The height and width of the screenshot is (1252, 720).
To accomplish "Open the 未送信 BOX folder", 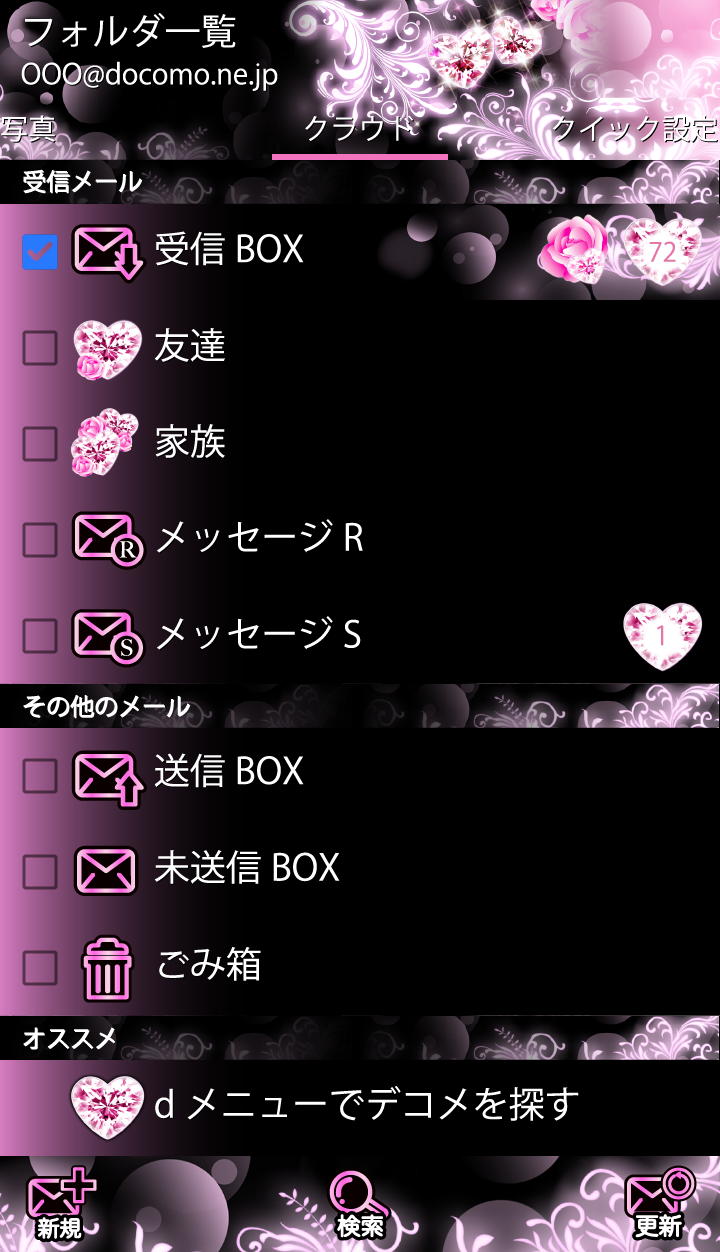I will point(248,869).
